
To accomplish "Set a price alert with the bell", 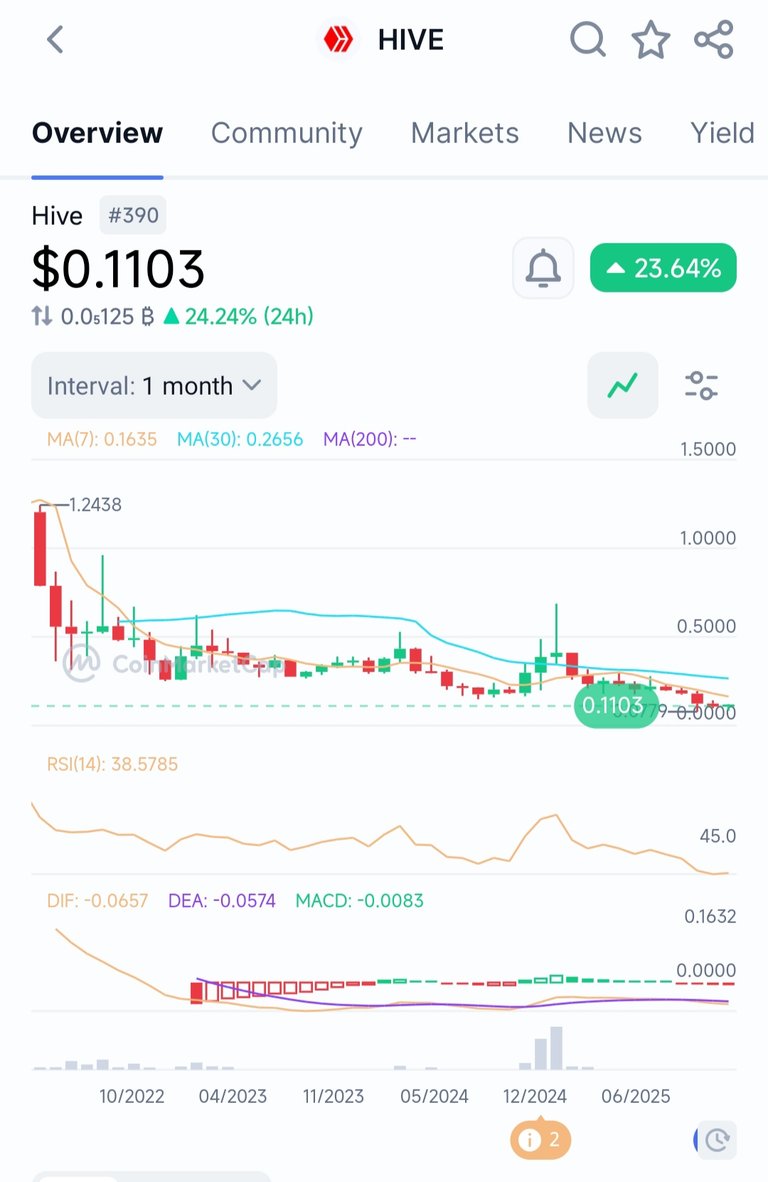I will pyautogui.click(x=543, y=268).
